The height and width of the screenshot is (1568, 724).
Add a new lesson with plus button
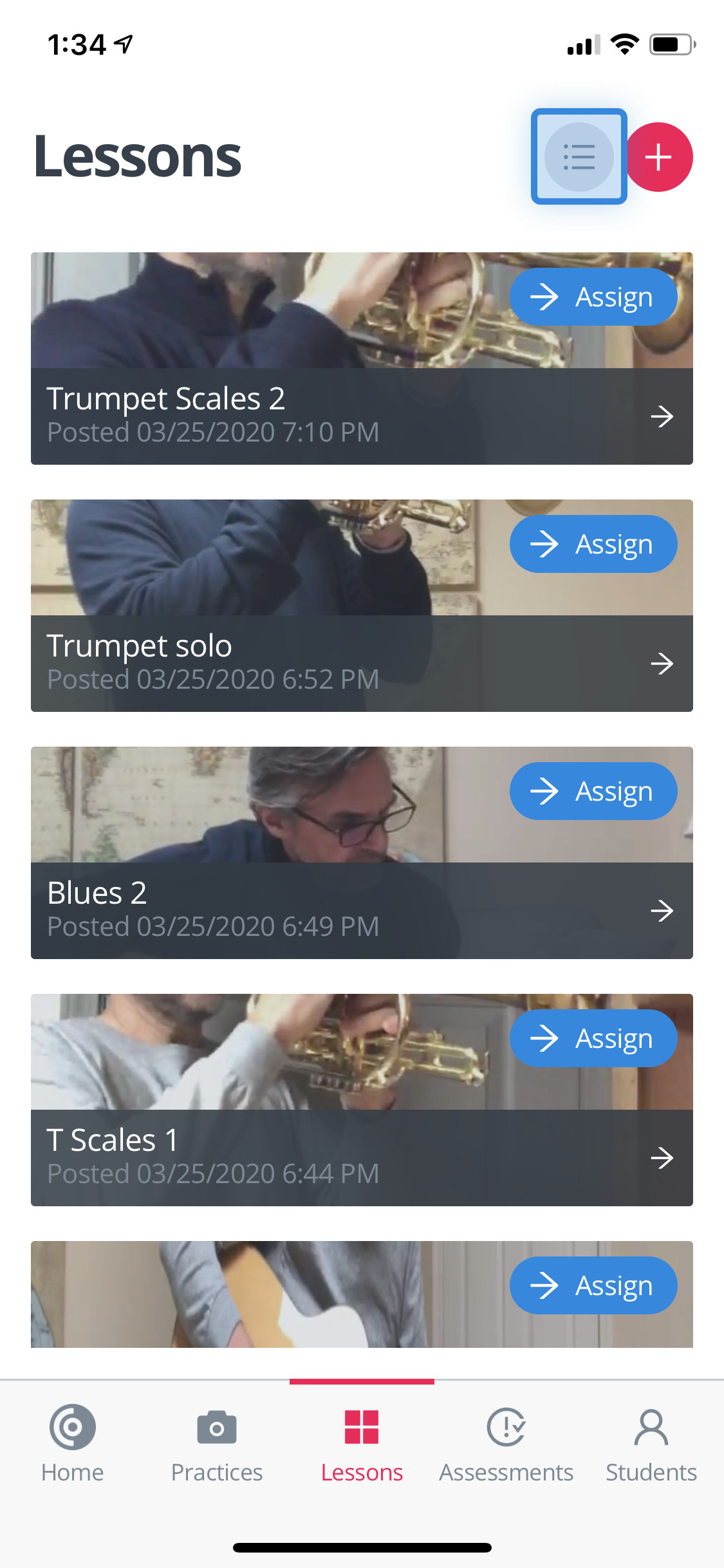coord(660,157)
